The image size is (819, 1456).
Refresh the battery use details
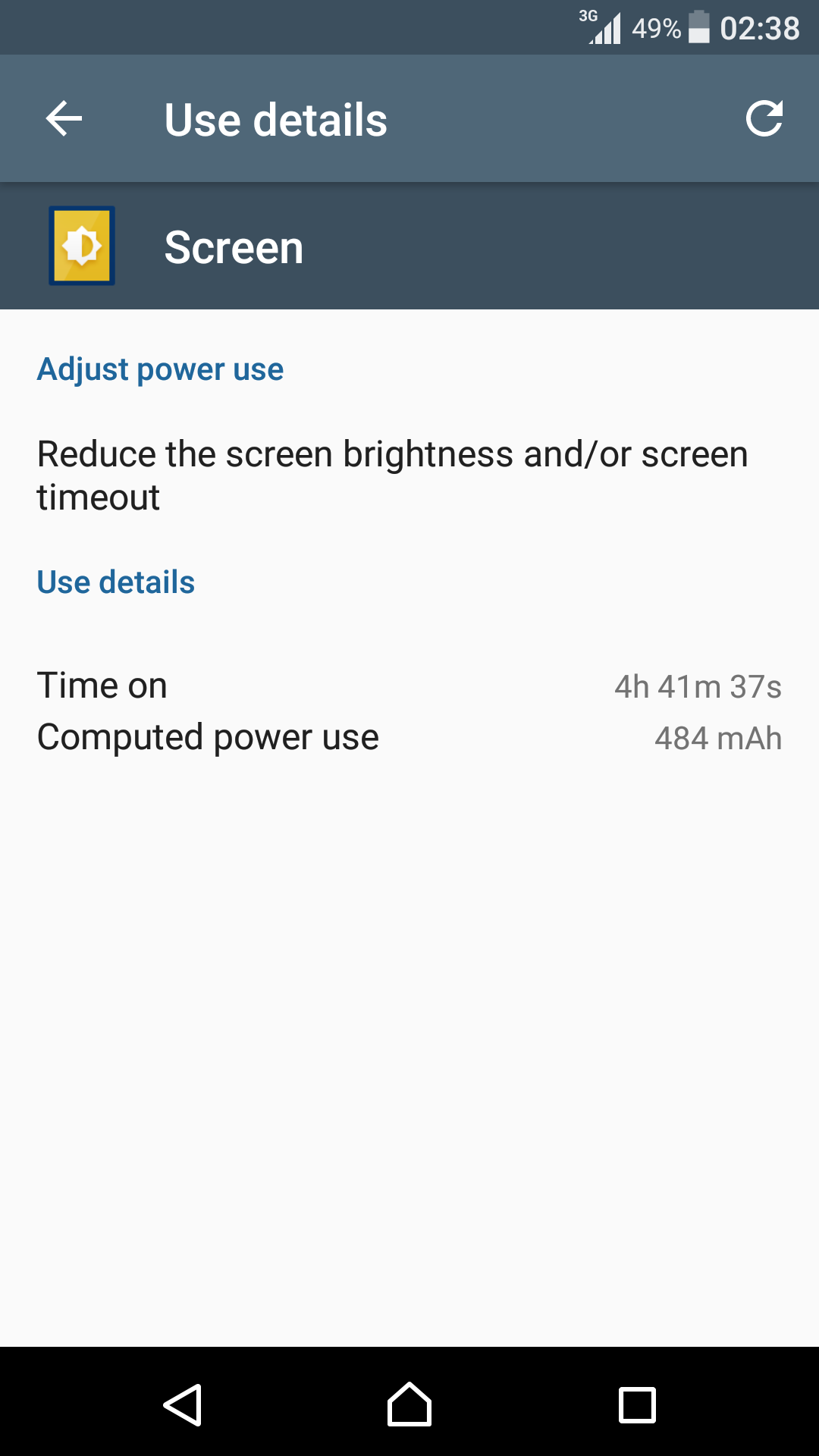pos(764,119)
